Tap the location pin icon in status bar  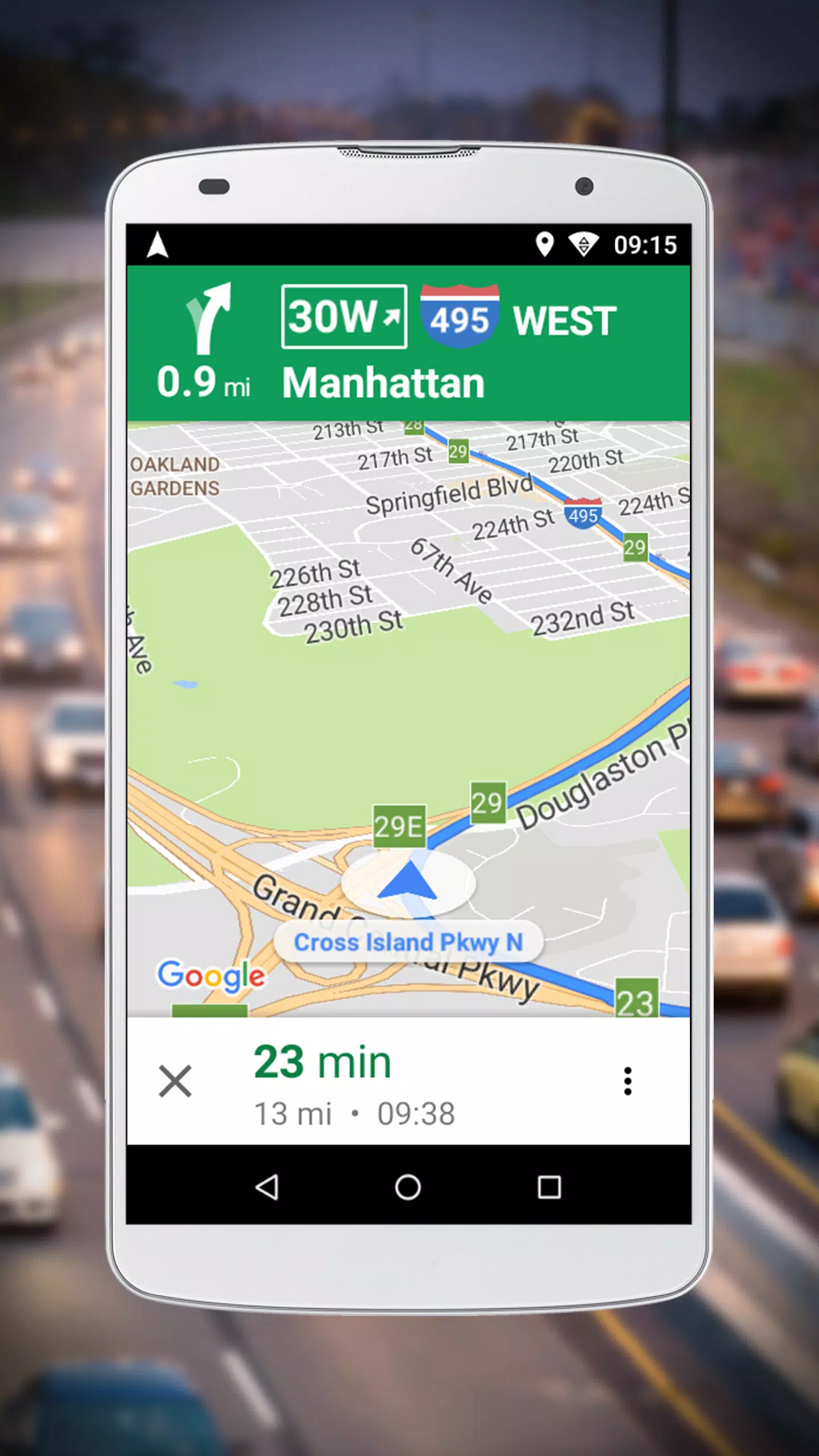pyautogui.click(x=545, y=246)
